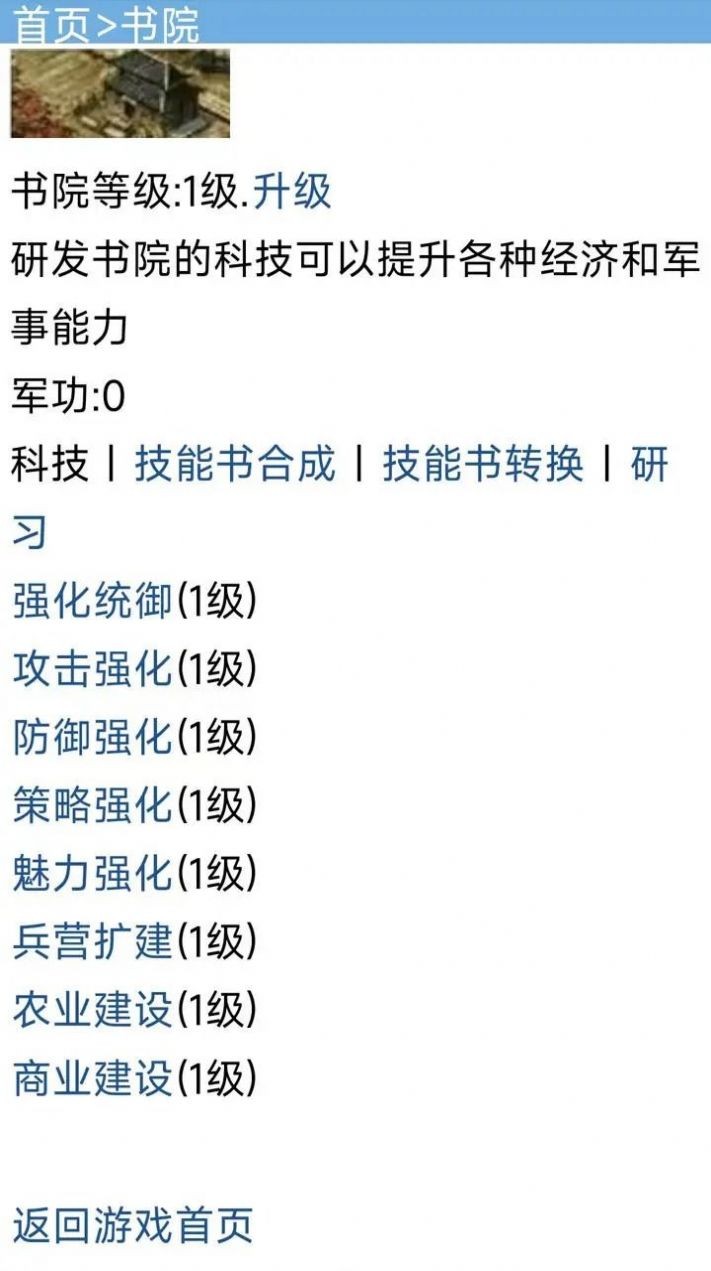Select 魅力强化 technology
711x1271 pixels.
point(92,874)
